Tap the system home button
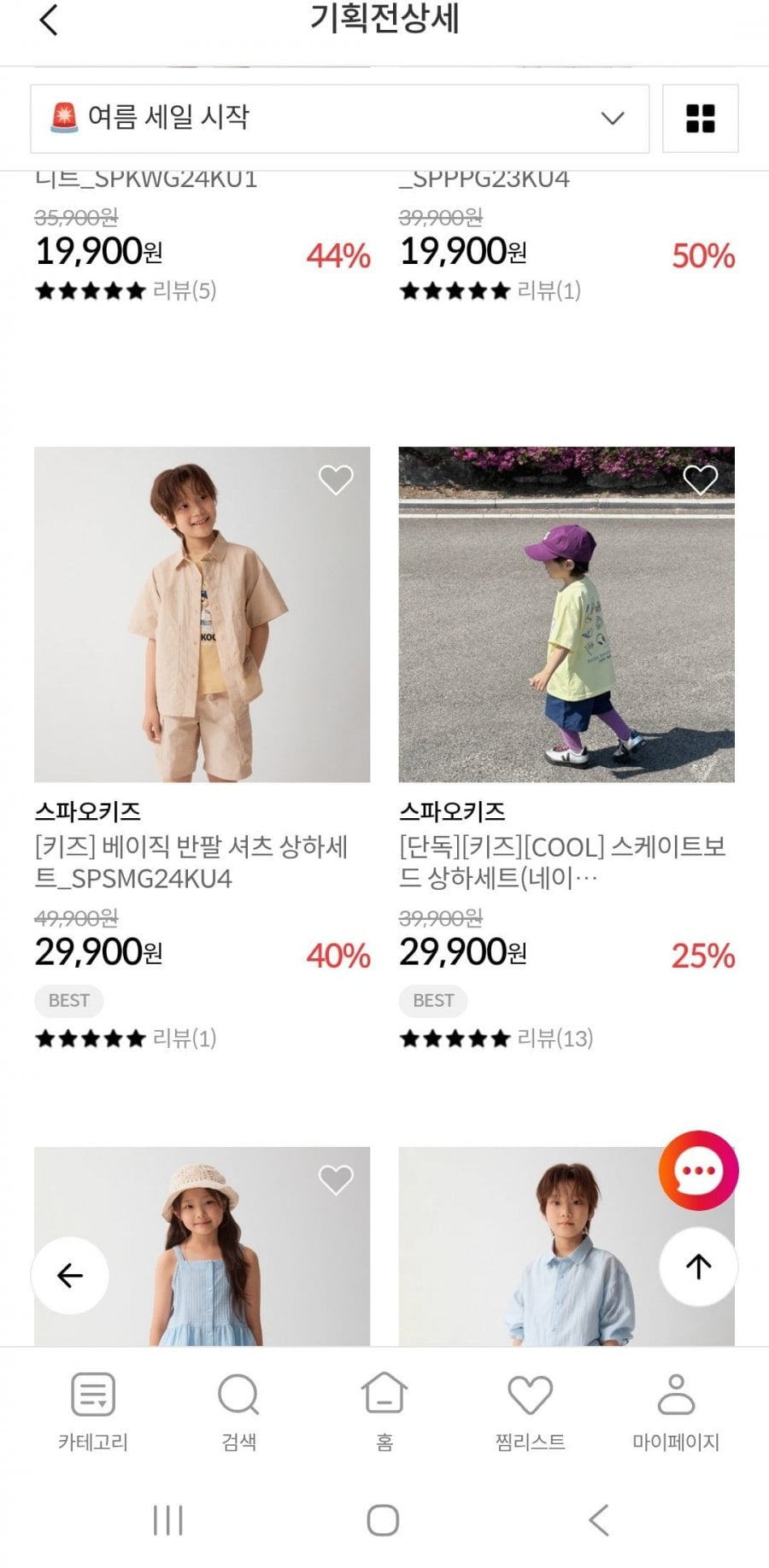This screenshot has height=1568, width=769. 383,1520
